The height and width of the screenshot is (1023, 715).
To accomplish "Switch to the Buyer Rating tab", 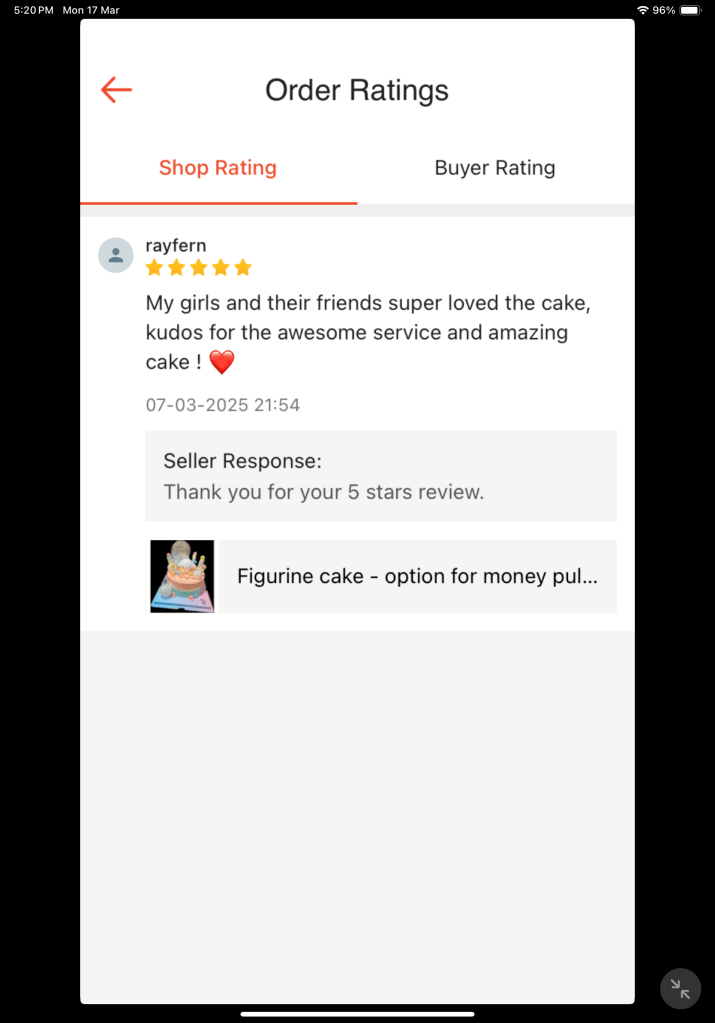I will pyautogui.click(x=494, y=168).
